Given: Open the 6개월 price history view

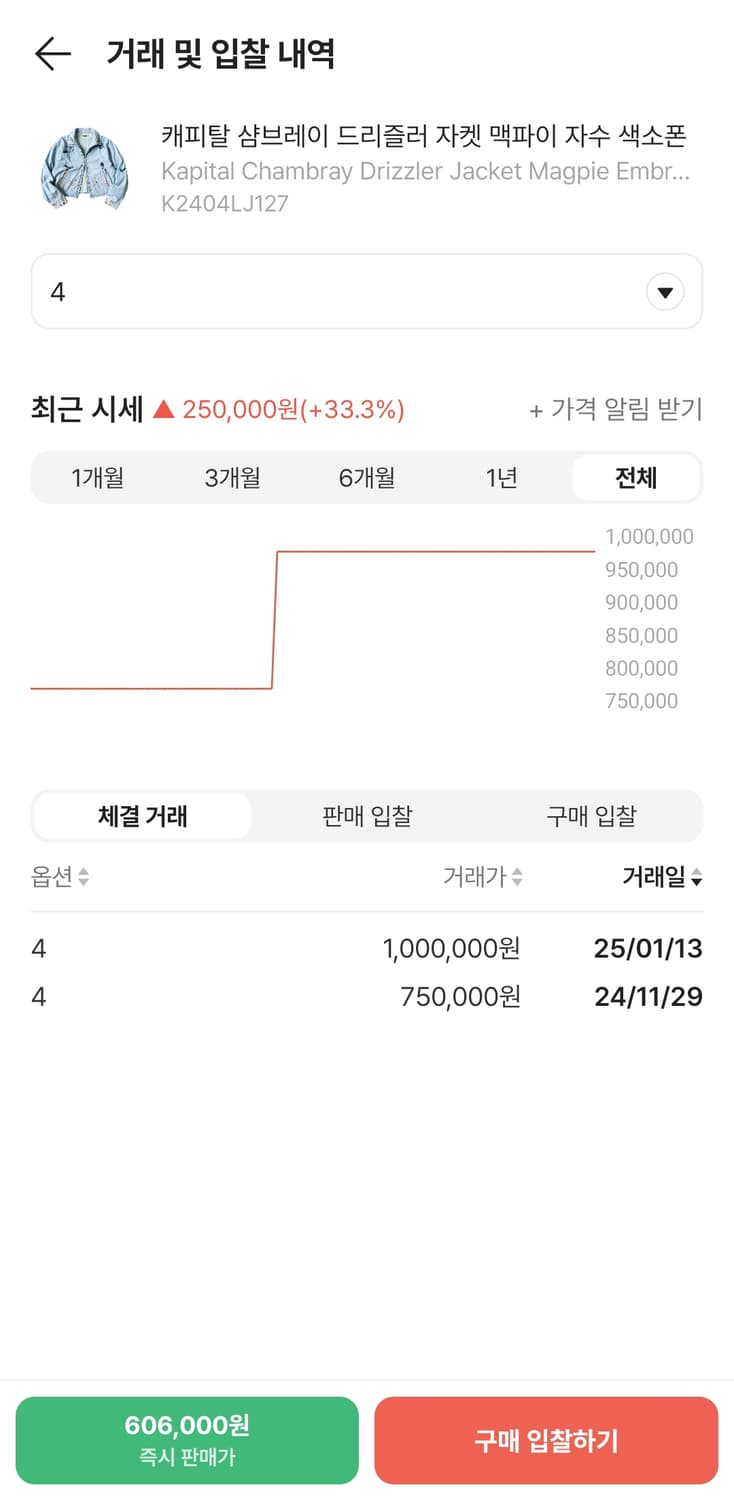Looking at the screenshot, I should pyautogui.click(x=369, y=477).
